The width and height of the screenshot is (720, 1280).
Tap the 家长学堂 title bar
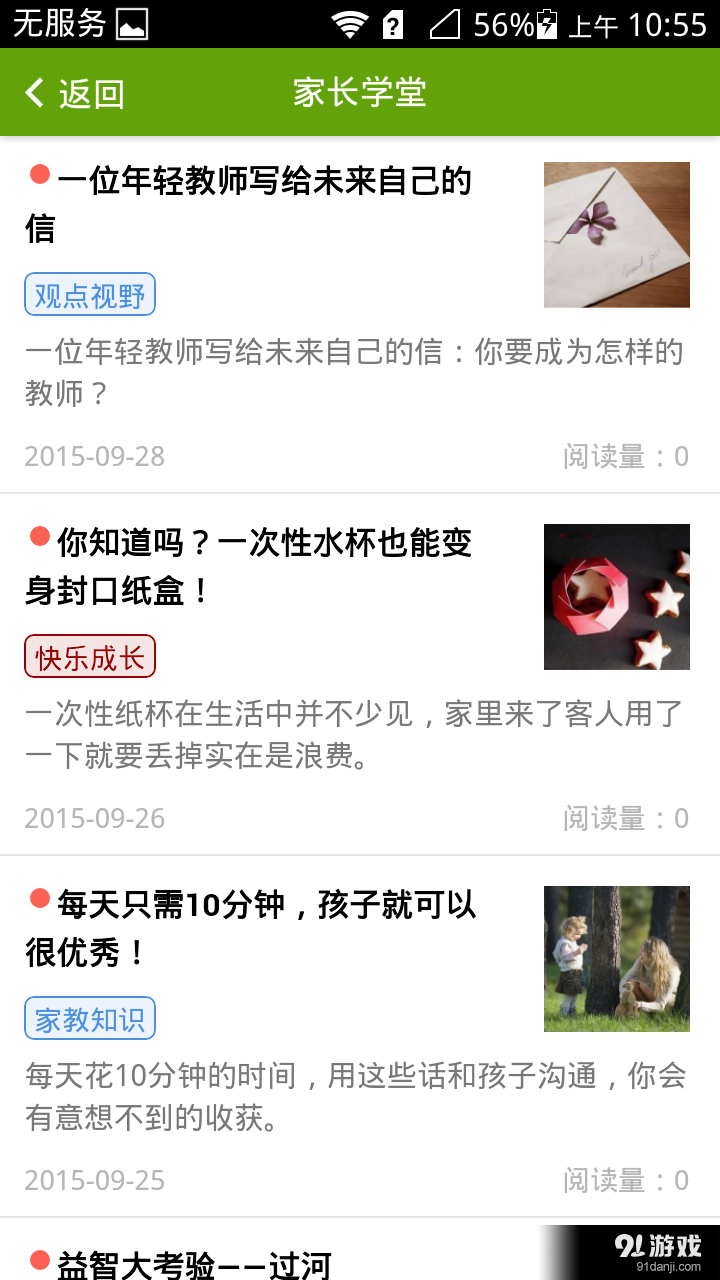tap(357, 92)
